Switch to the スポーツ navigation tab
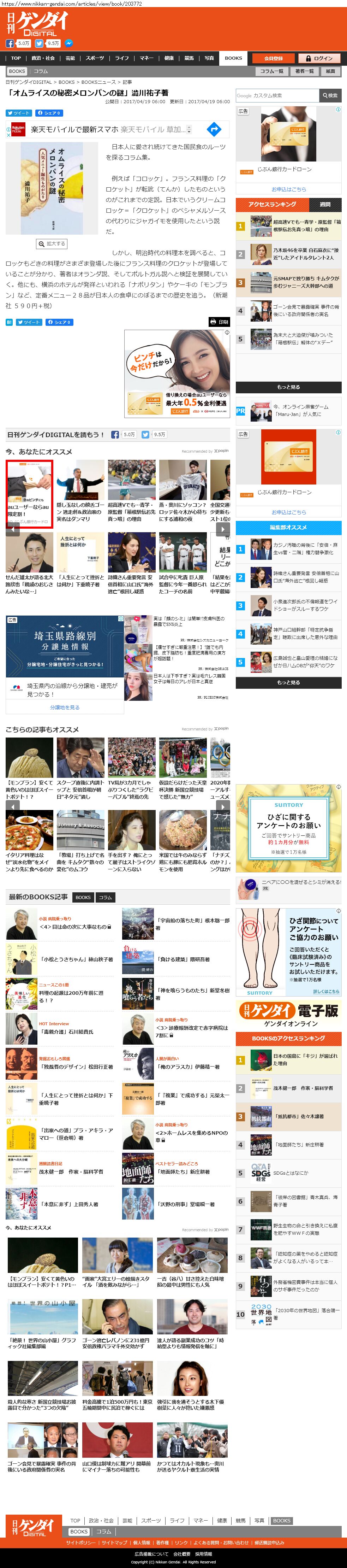The width and height of the screenshot is (347, 1568). click(x=95, y=58)
